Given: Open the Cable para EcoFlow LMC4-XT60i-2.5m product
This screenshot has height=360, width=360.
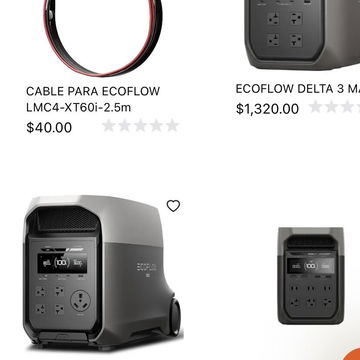Looking at the screenshot, I should pos(93,99).
